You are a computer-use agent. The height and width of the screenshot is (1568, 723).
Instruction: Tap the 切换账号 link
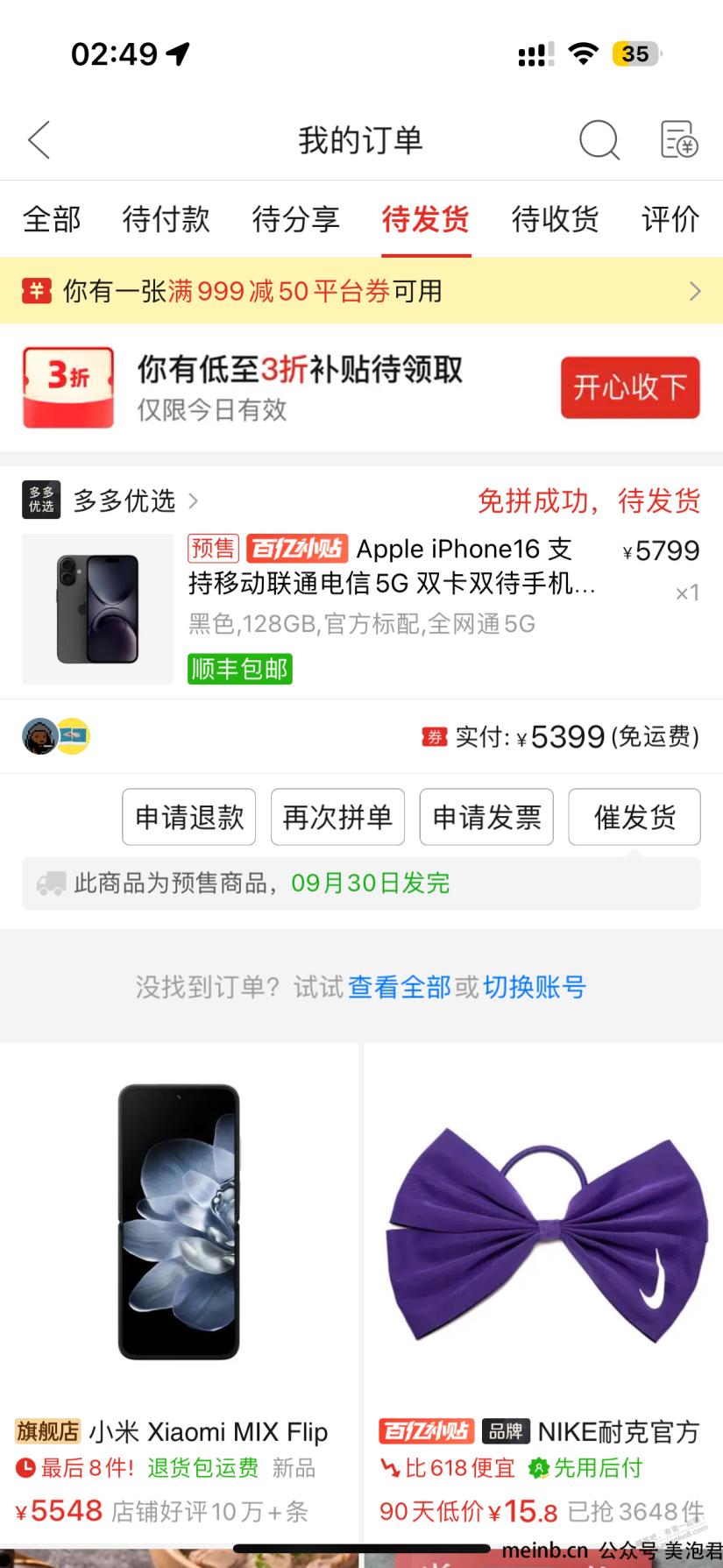tap(535, 987)
